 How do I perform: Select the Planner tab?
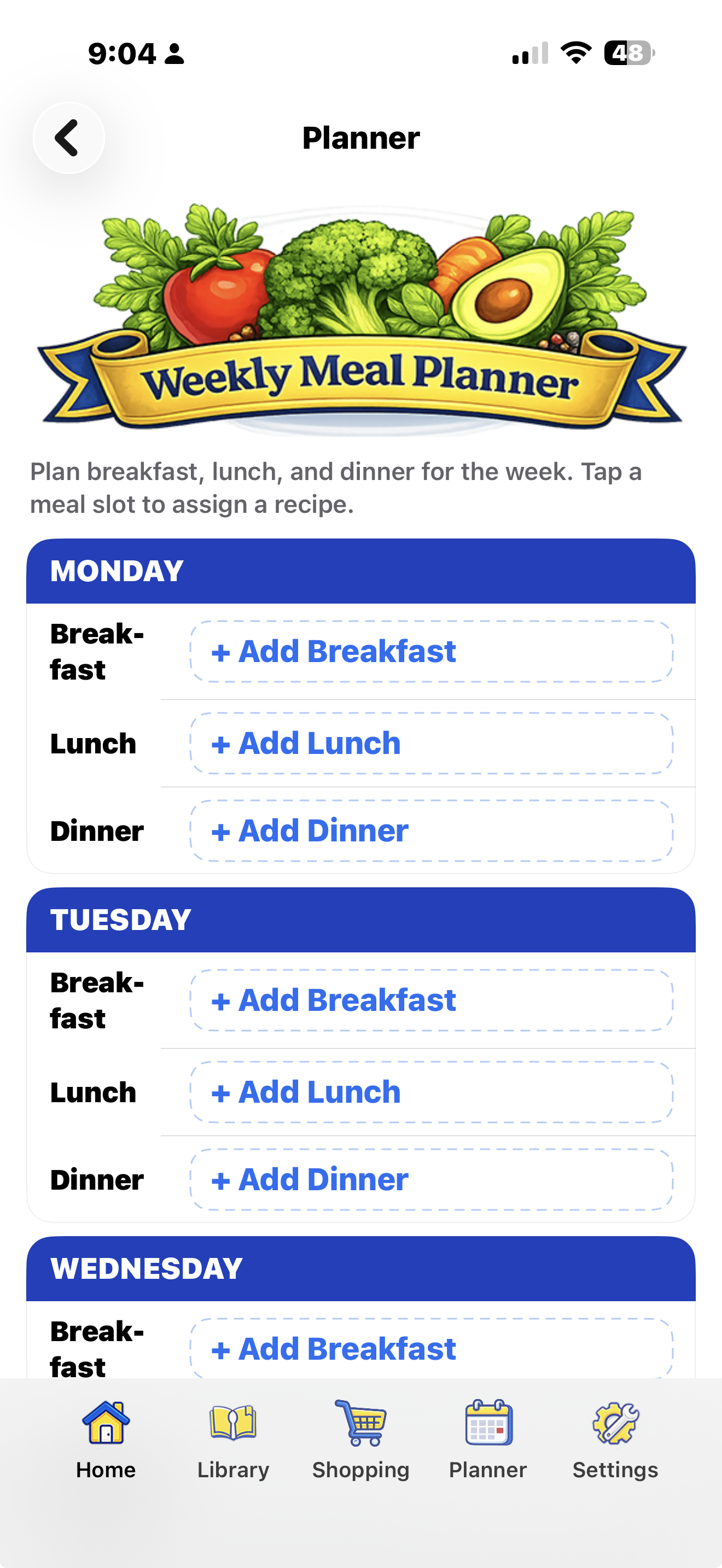click(488, 1439)
